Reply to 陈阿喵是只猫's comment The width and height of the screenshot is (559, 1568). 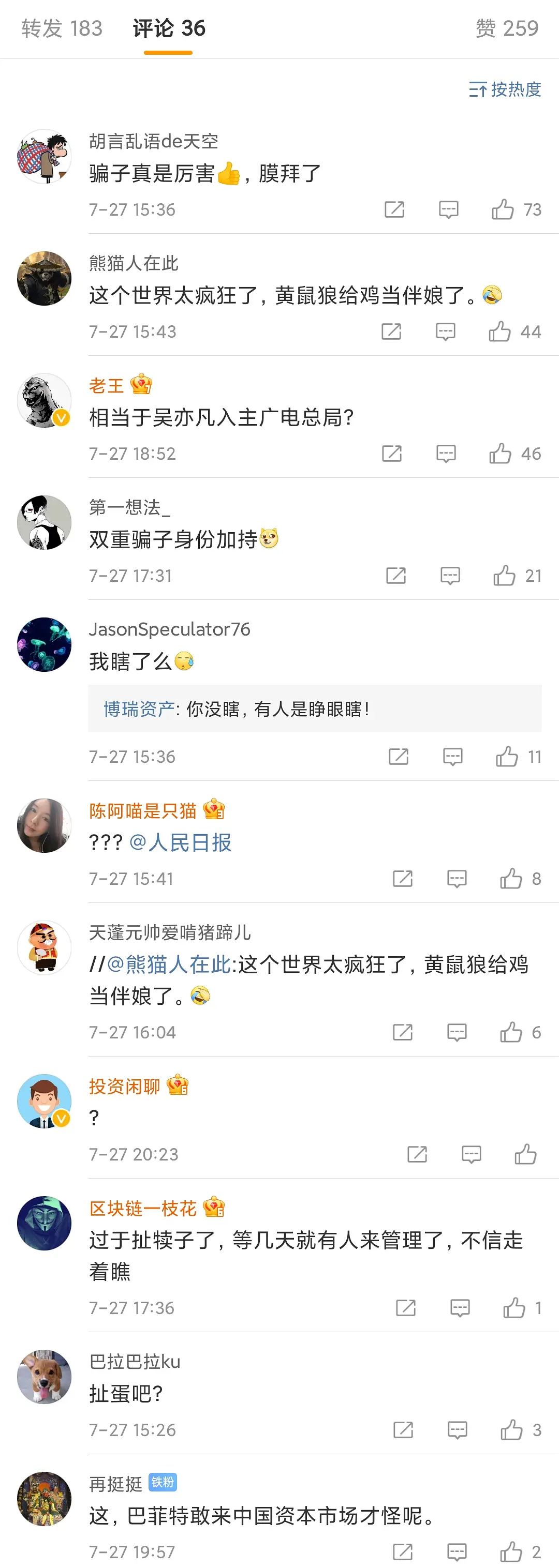(x=457, y=879)
